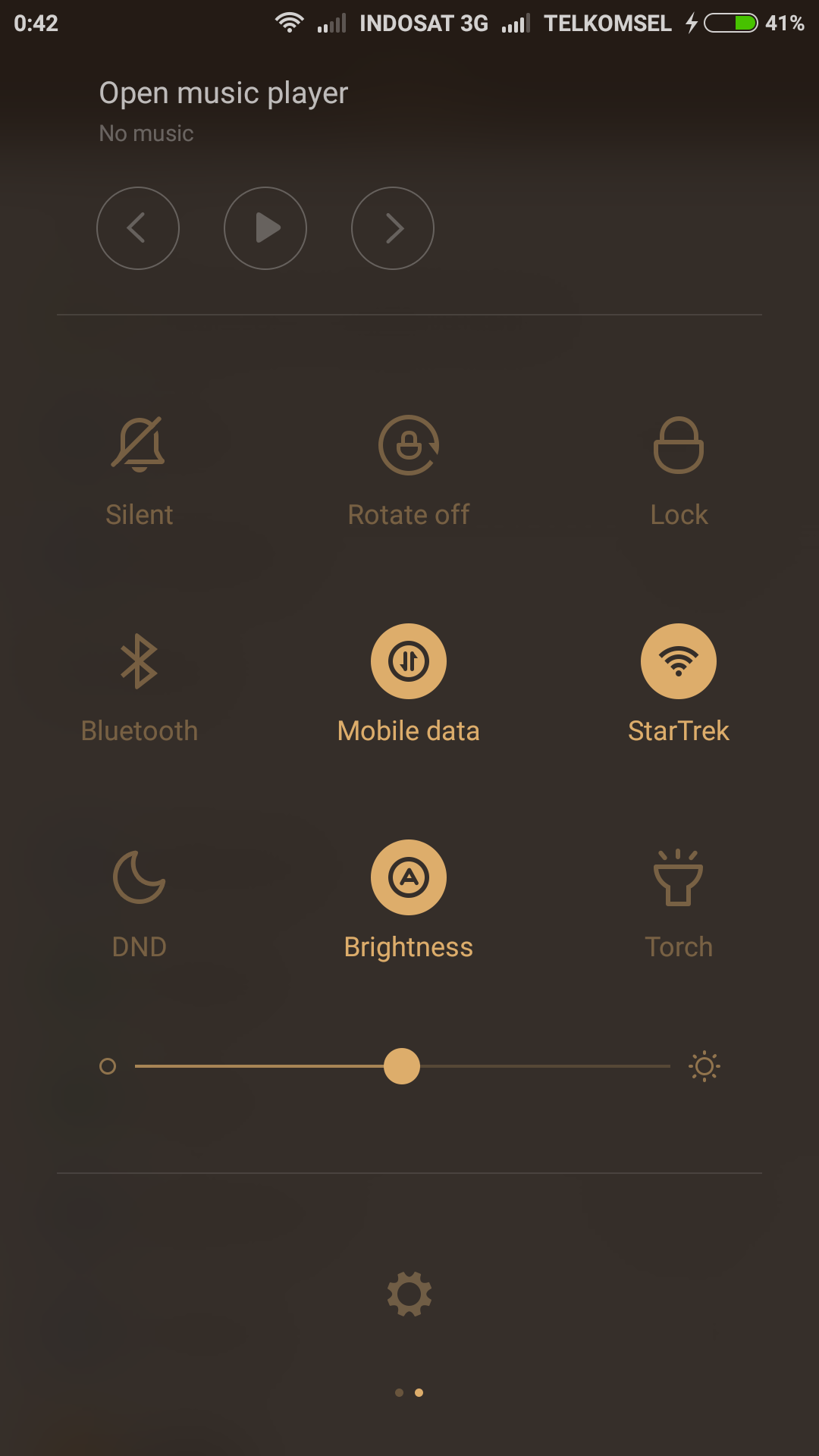Toggle the Rotate off setting

(x=409, y=445)
